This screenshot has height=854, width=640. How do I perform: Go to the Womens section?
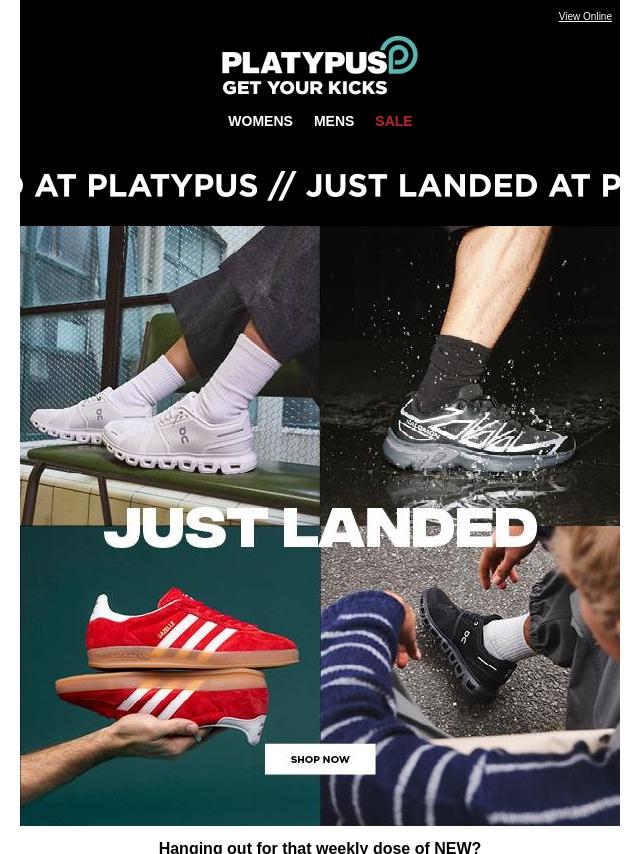pos(260,121)
